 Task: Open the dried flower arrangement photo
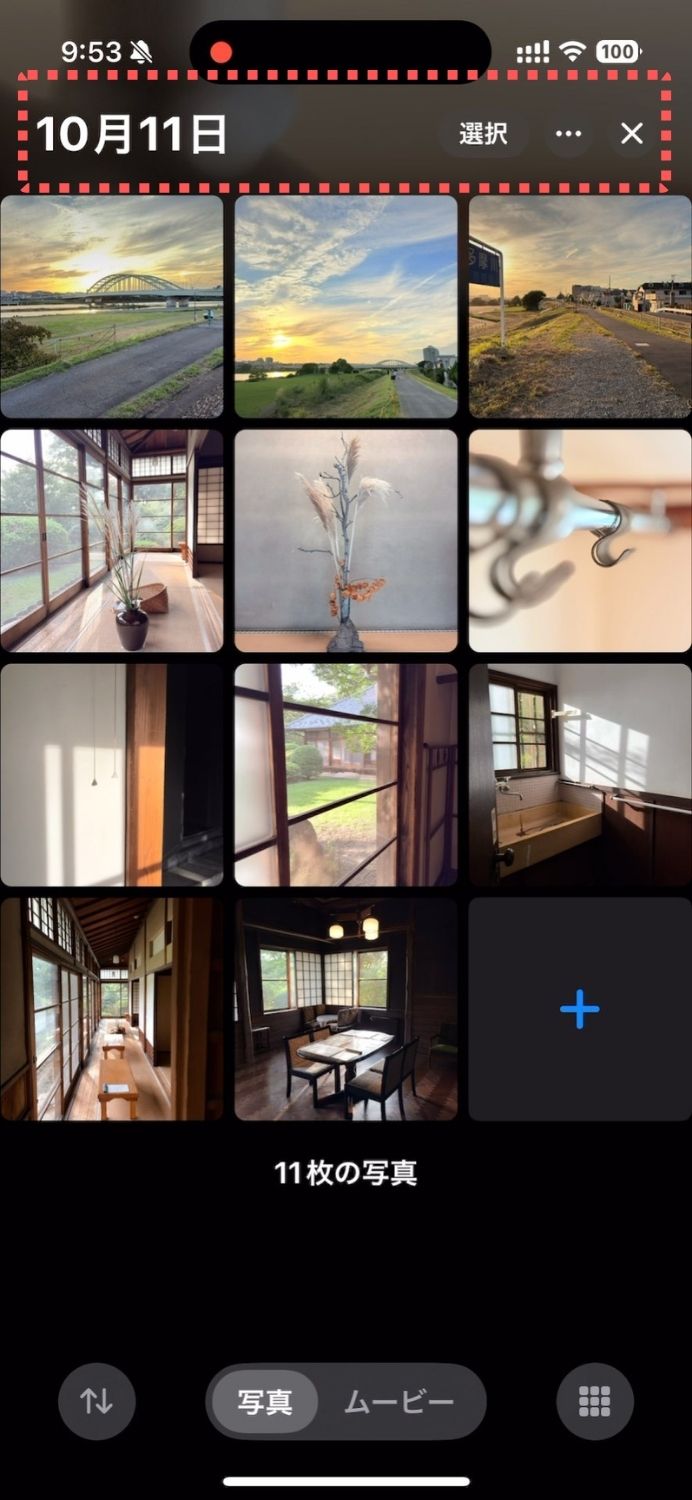pos(346,541)
